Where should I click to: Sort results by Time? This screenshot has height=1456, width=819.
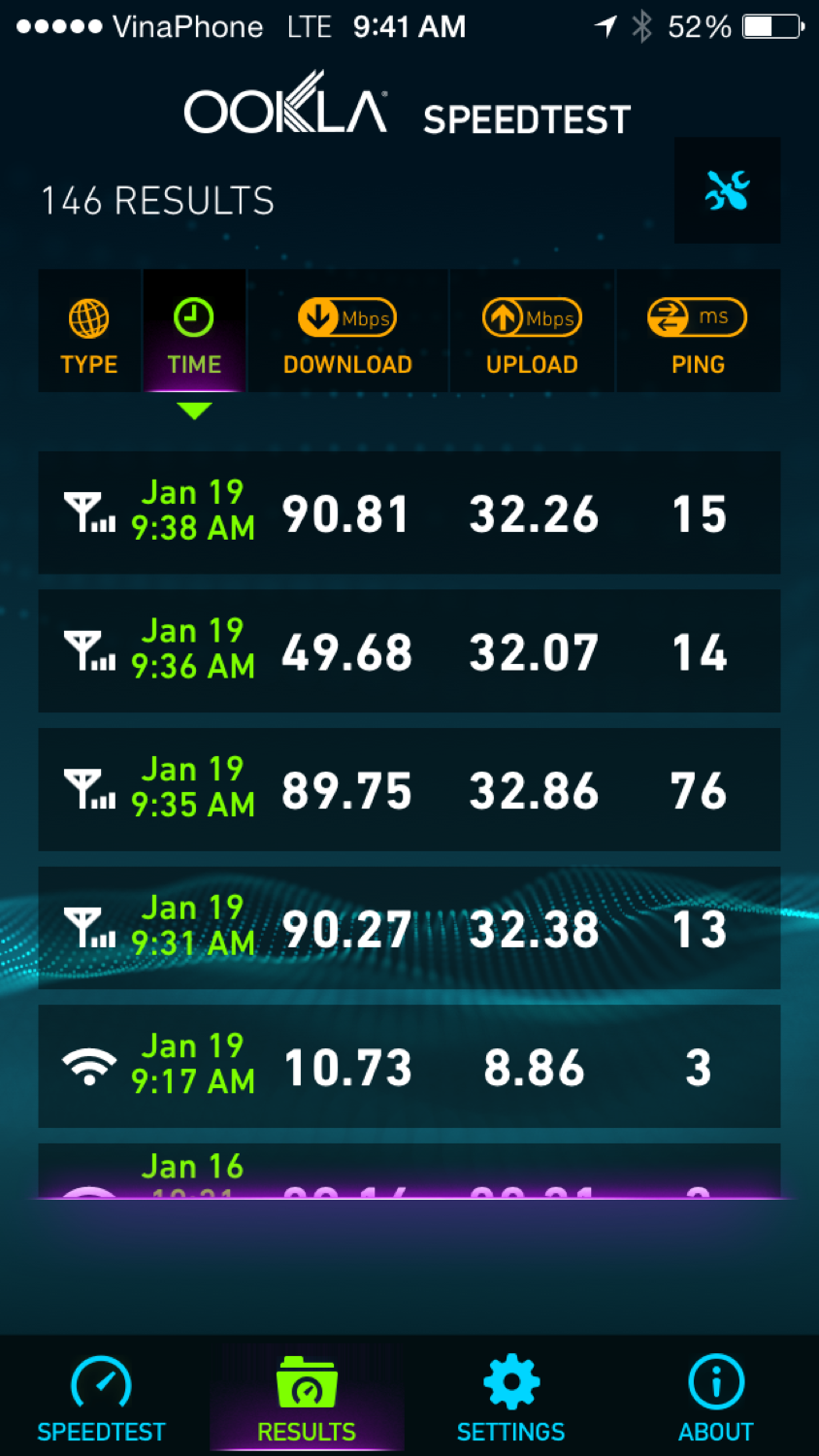click(194, 335)
